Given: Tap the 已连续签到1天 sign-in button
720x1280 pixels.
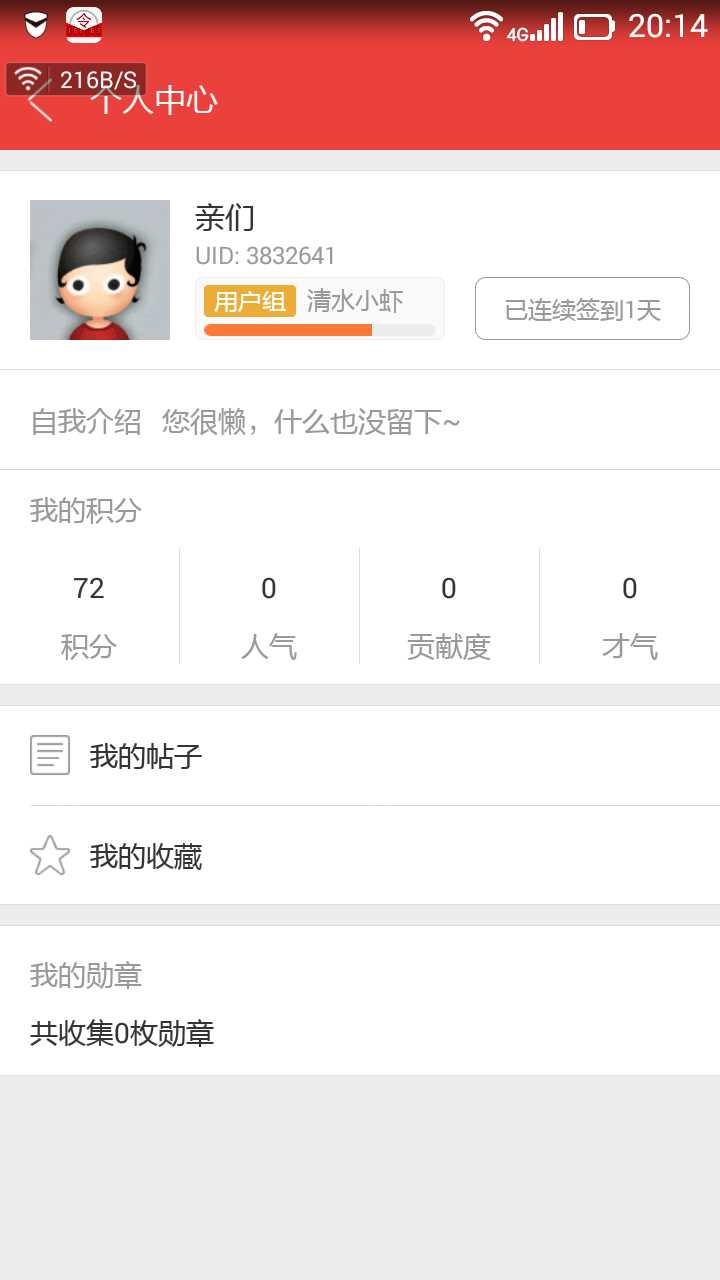Looking at the screenshot, I should [x=582, y=309].
